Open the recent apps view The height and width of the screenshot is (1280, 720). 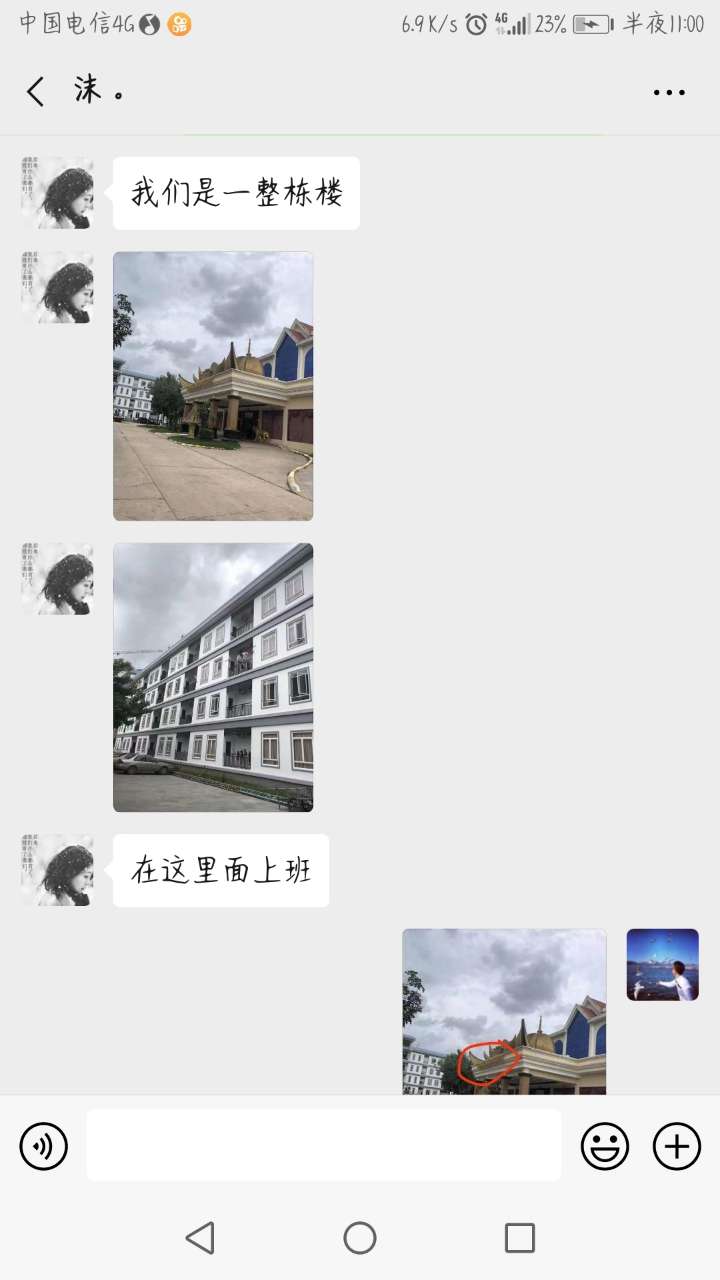[519, 1238]
